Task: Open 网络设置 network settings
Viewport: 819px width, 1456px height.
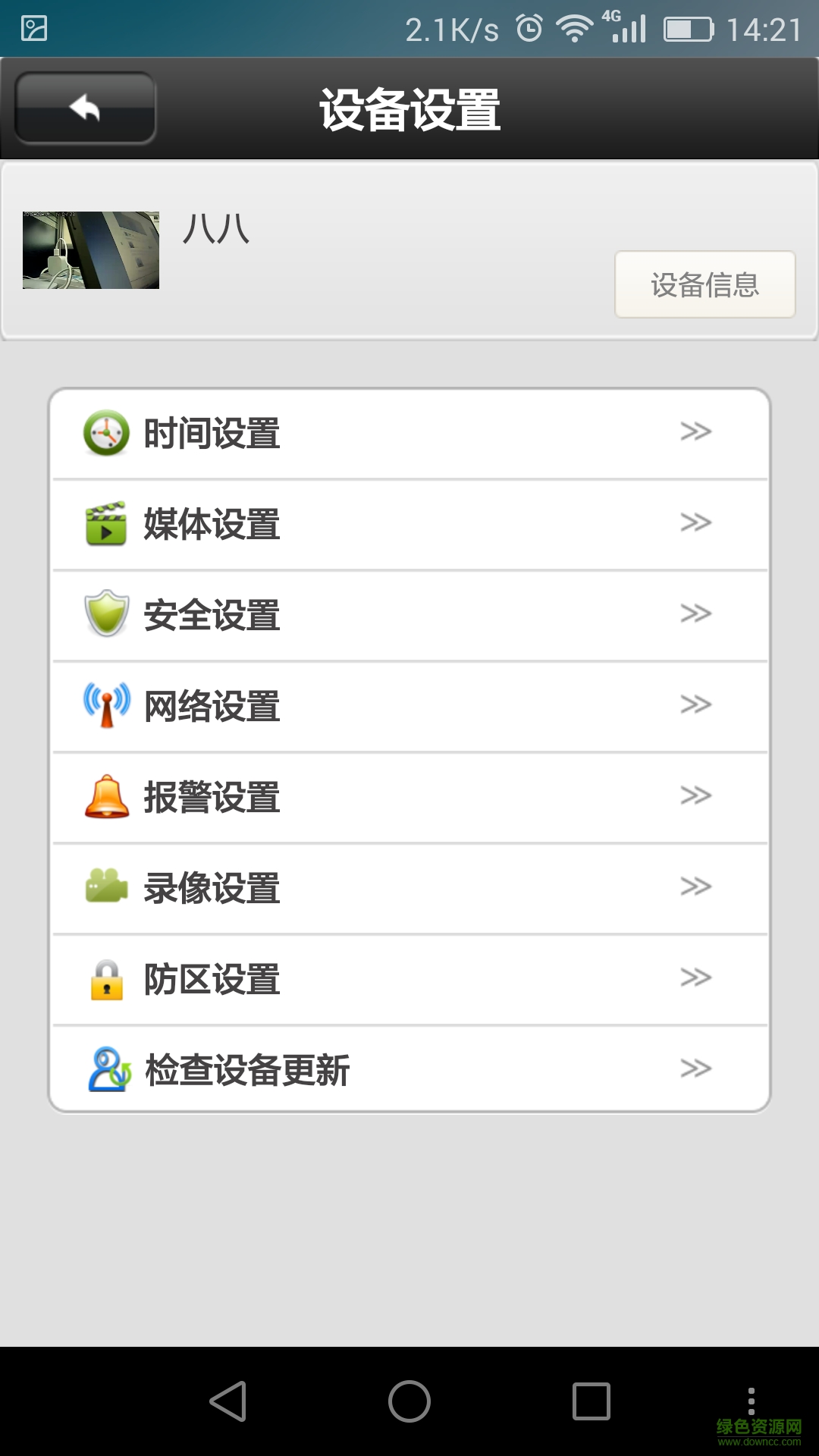Action: 409,706
